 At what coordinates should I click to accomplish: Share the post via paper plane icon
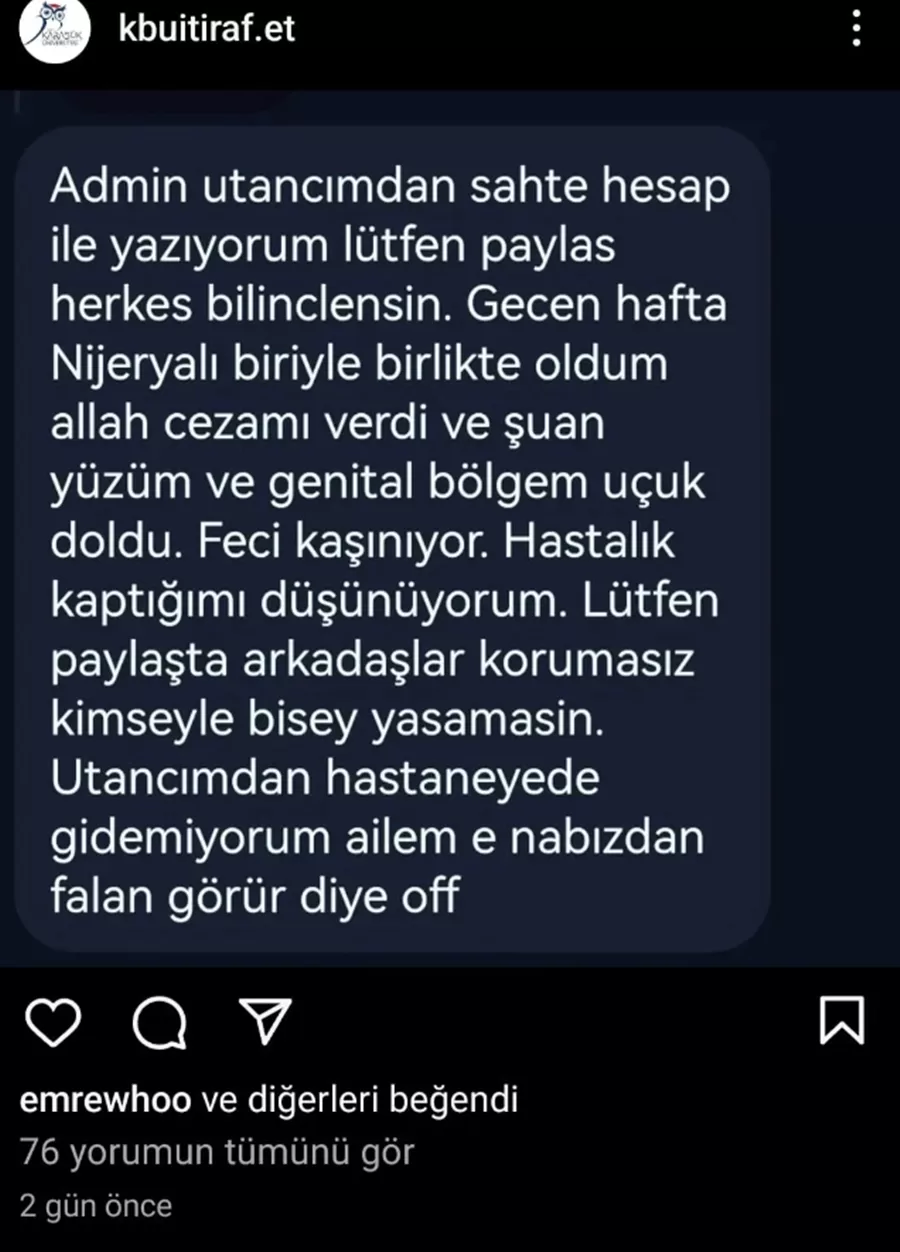tap(265, 1021)
